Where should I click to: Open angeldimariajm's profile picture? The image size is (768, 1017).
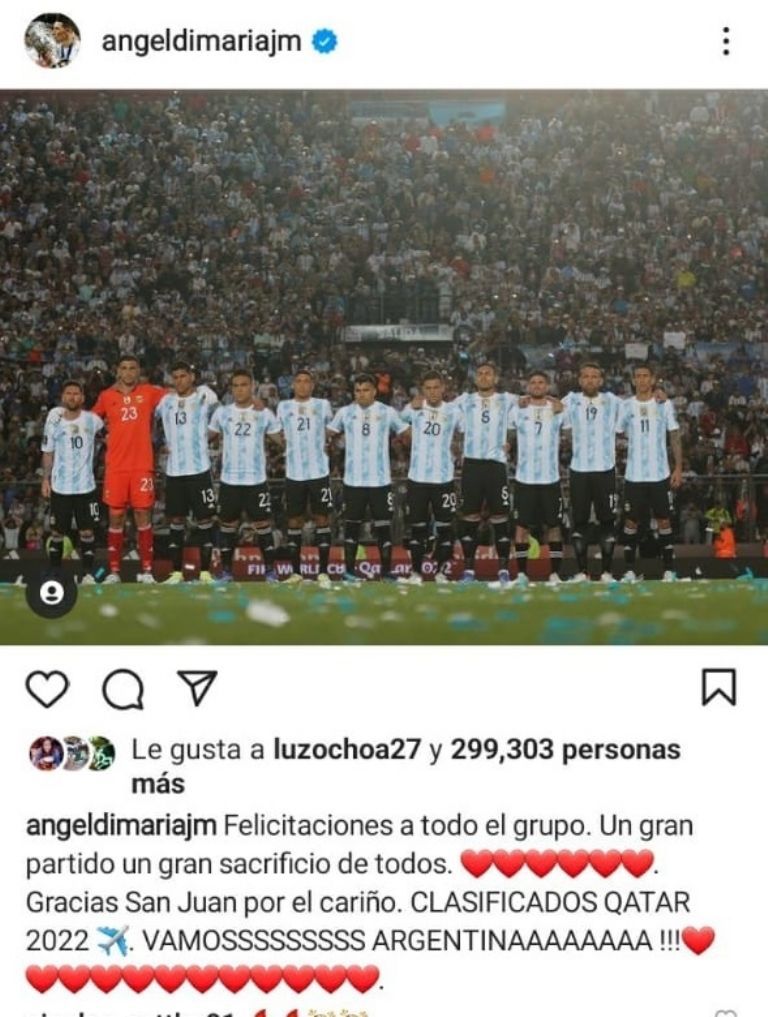[52, 41]
